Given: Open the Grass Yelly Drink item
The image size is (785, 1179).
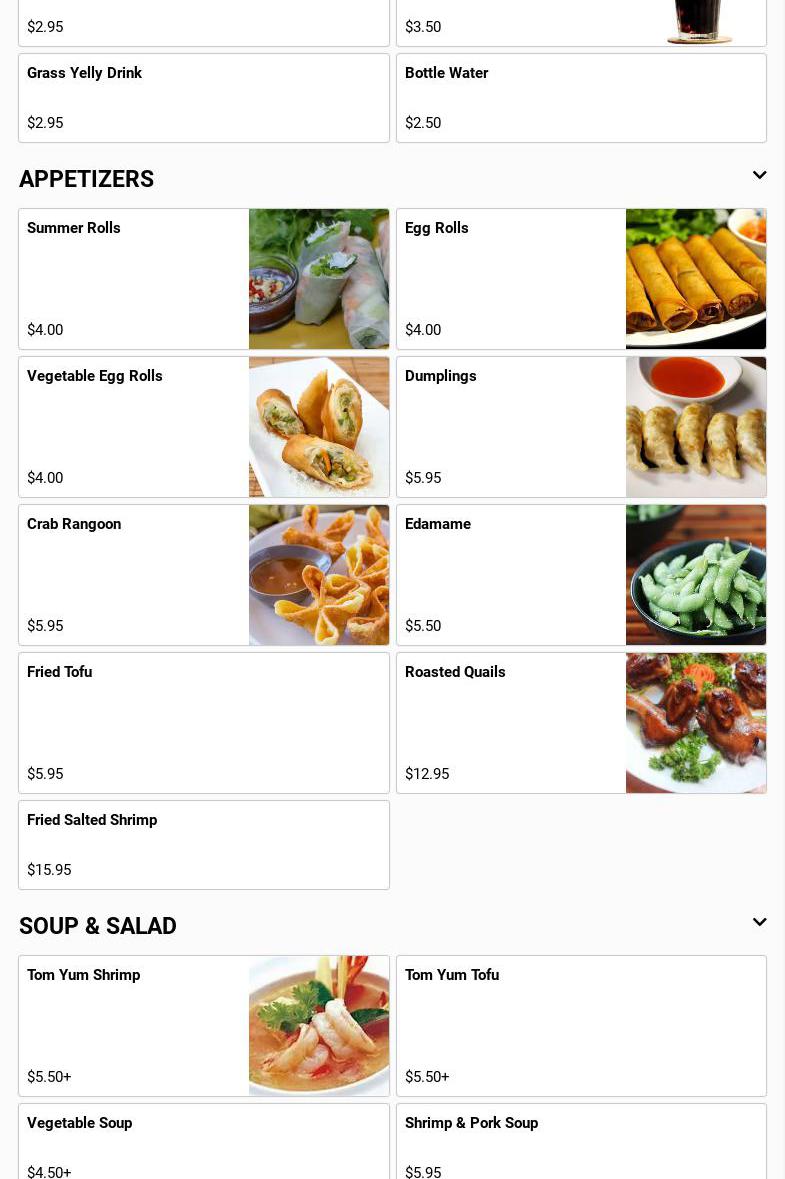Looking at the screenshot, I should pos(204,98).
